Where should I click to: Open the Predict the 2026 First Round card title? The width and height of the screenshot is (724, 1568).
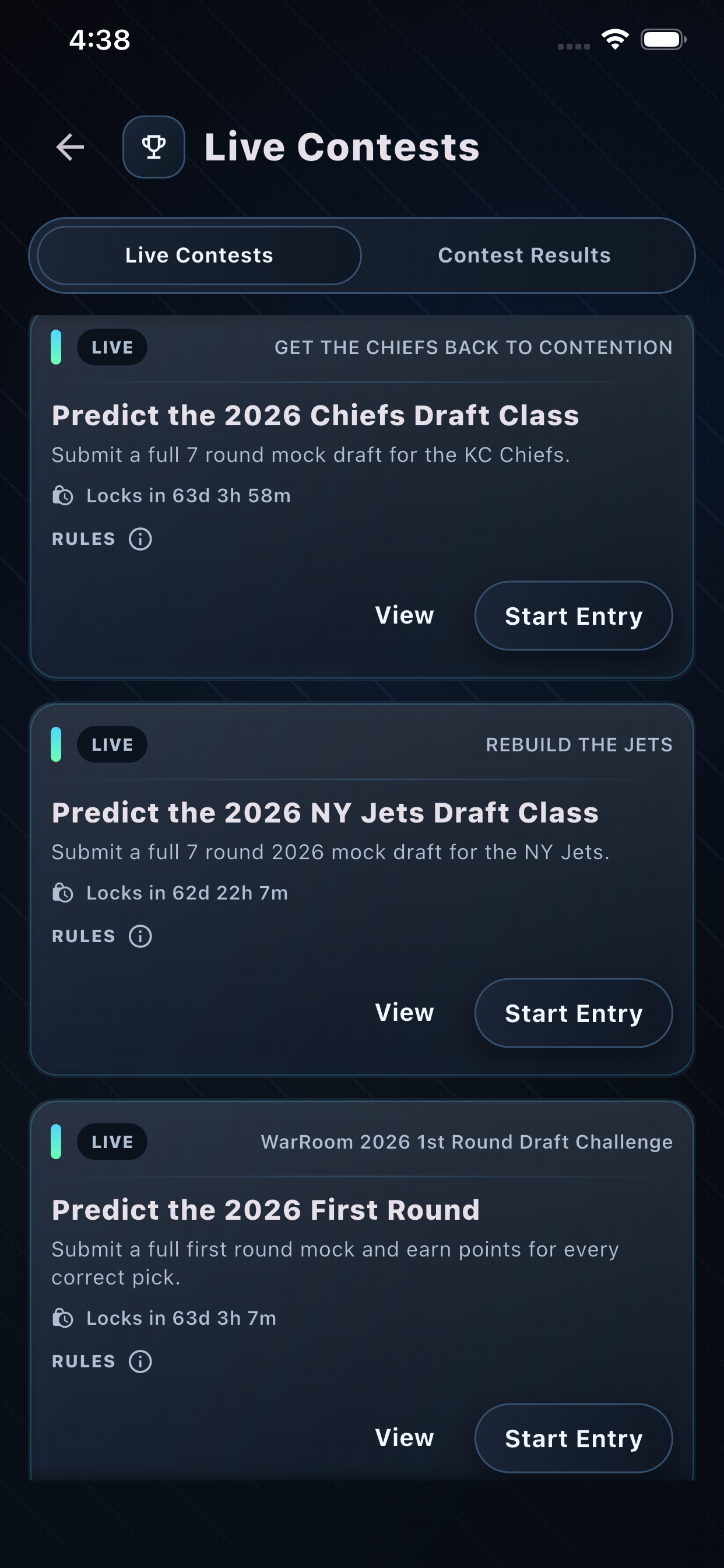click(x=266, y=1210)
